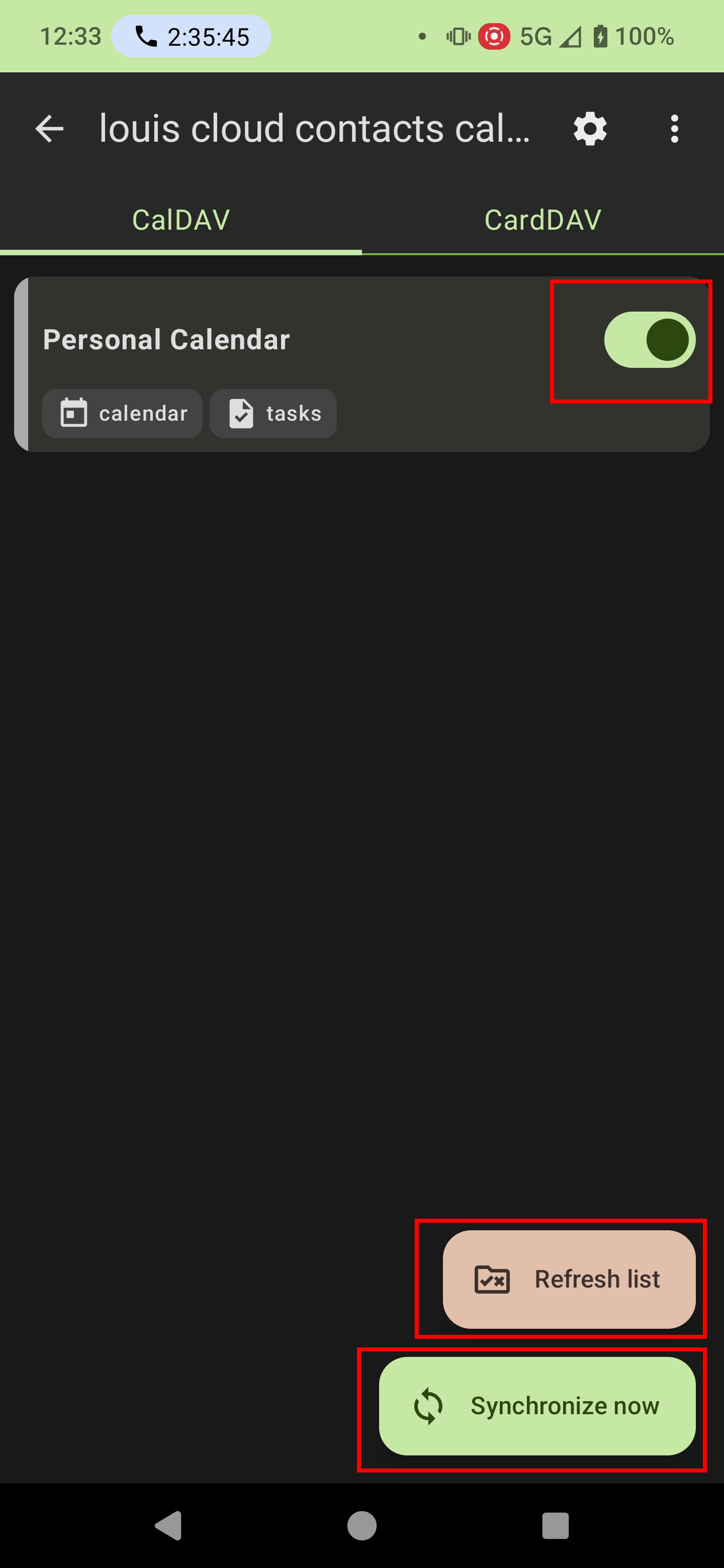Switch to the CardDAV tab
Screen dimensions: 724x1568
542,220
